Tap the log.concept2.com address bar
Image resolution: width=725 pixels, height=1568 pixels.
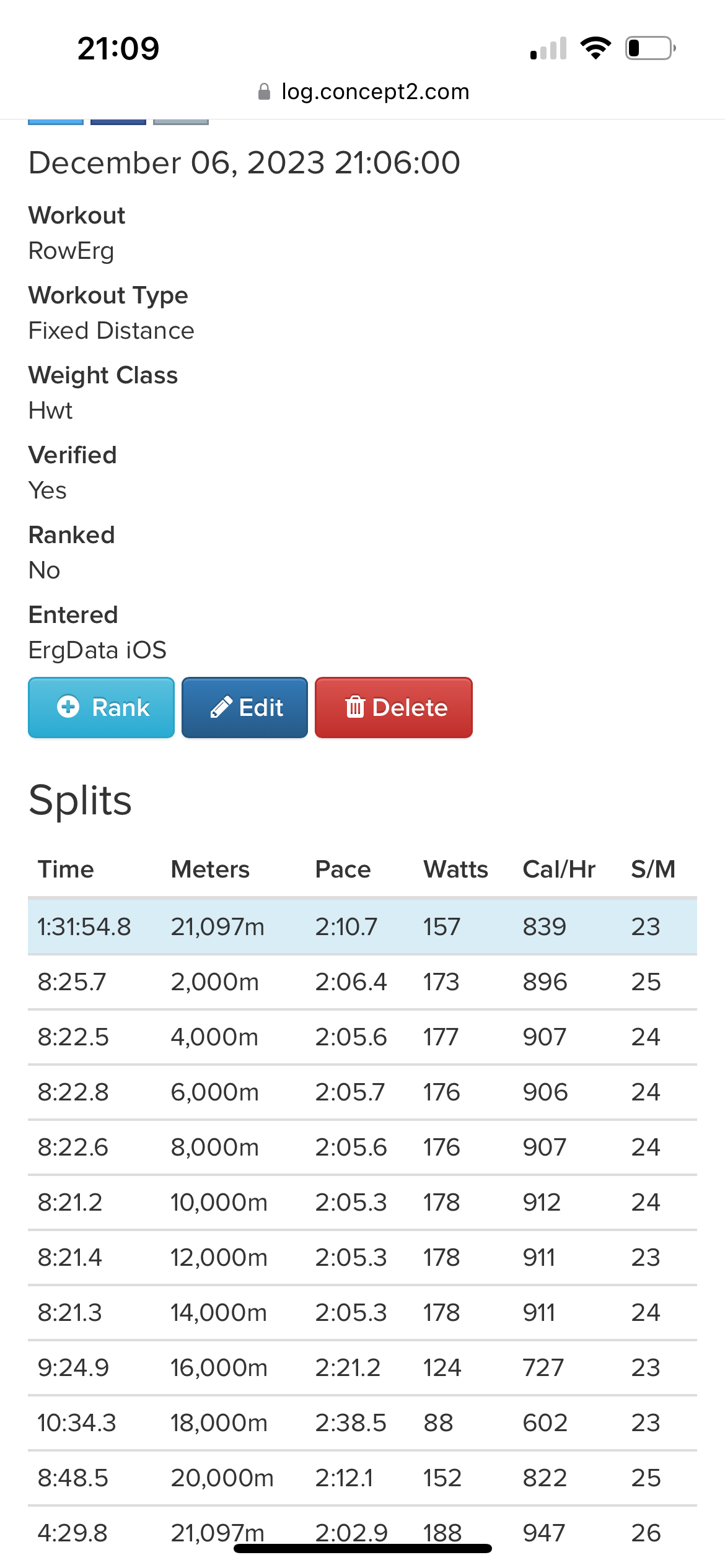(x=363, y=92)
